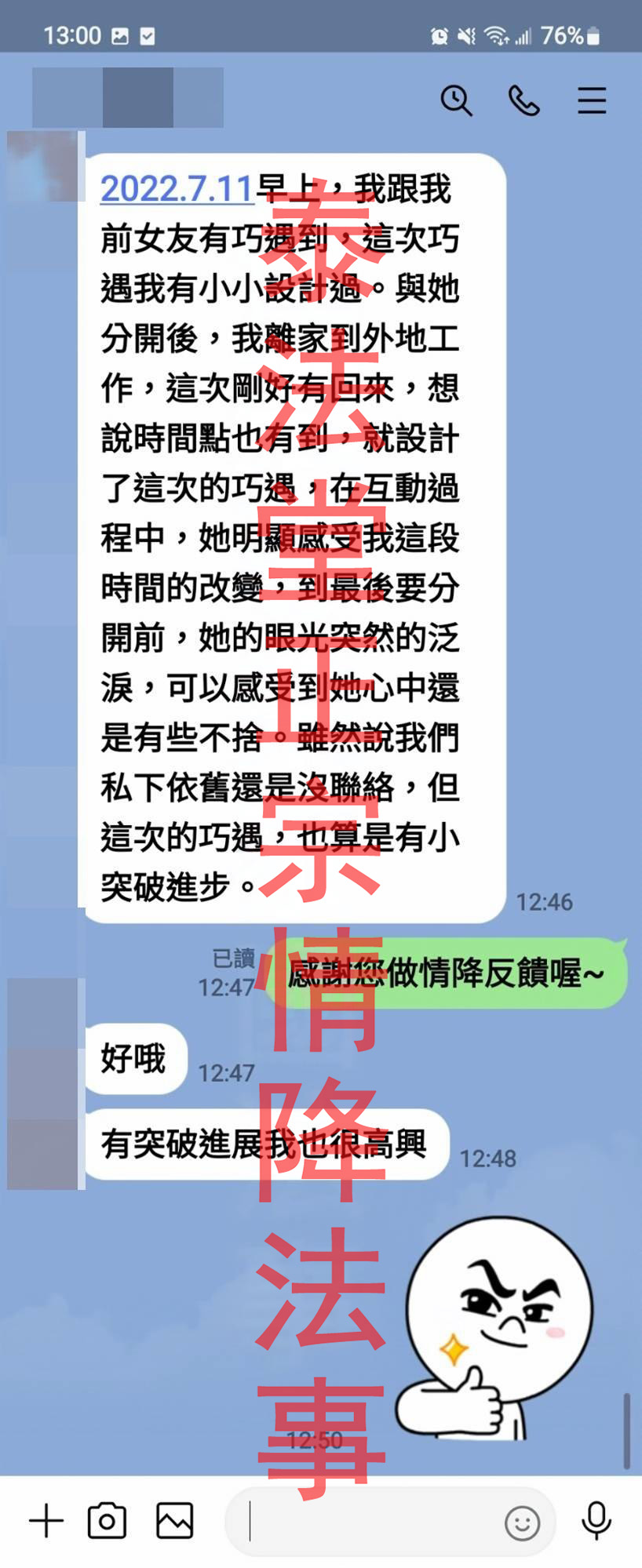The image size is (642, 1568).
Task: Open the chat menu
Action: [592, 101]
